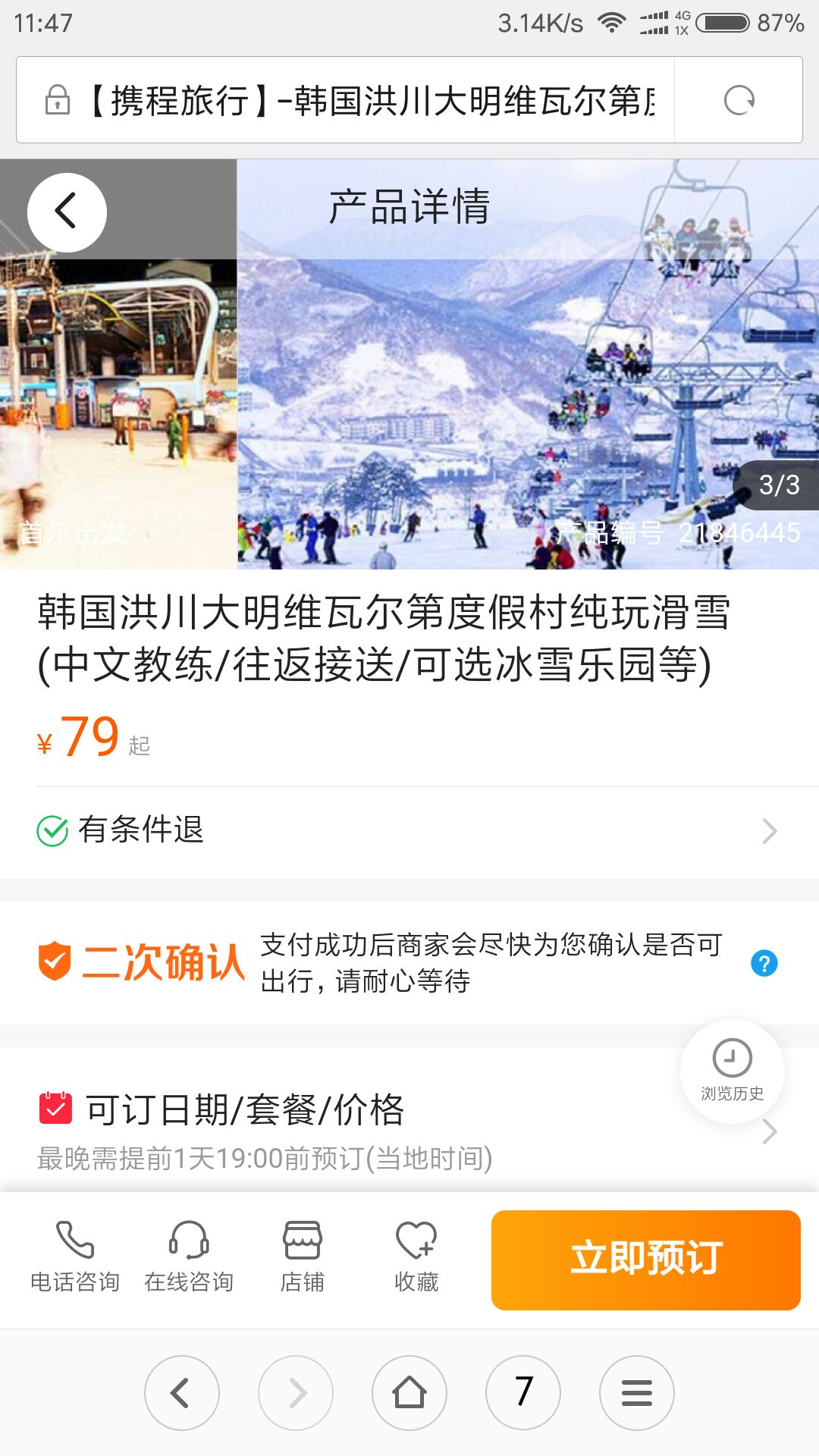Tap 电话咨询 phone consultation
819x1456 pixels.
74,1256
